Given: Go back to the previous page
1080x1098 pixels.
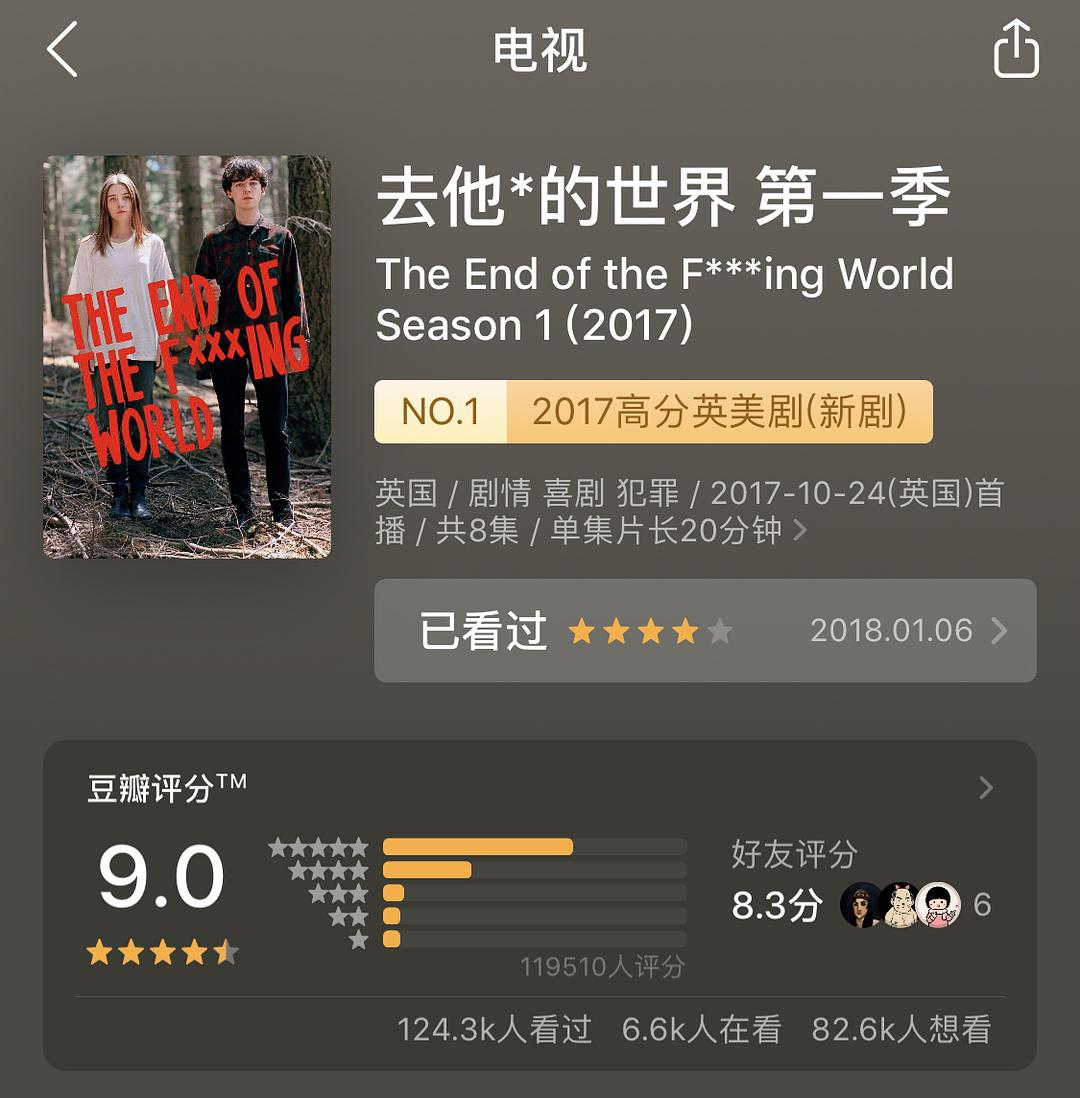Looking at the screenshot, I should (x=62, y=50).
